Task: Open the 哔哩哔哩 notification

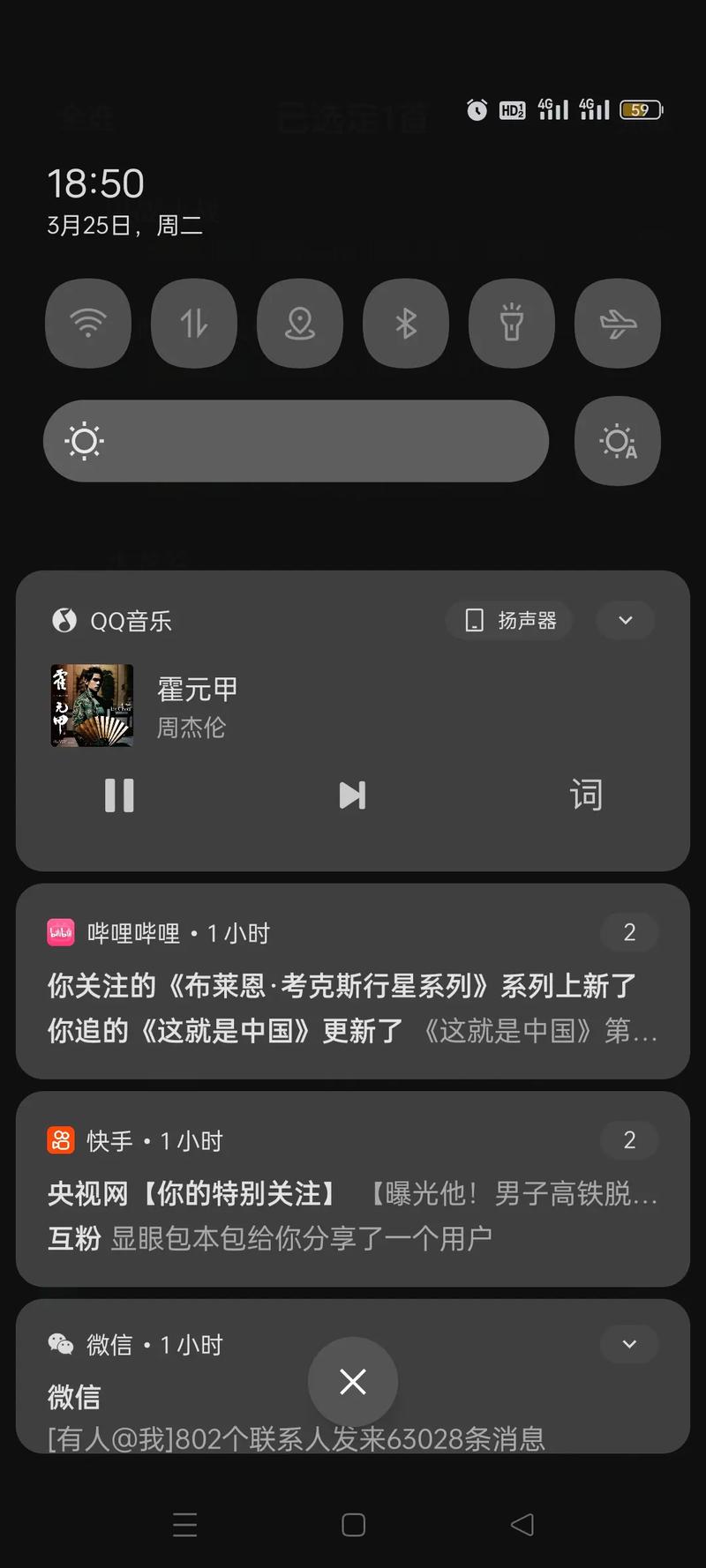Action: (353, 1005)
